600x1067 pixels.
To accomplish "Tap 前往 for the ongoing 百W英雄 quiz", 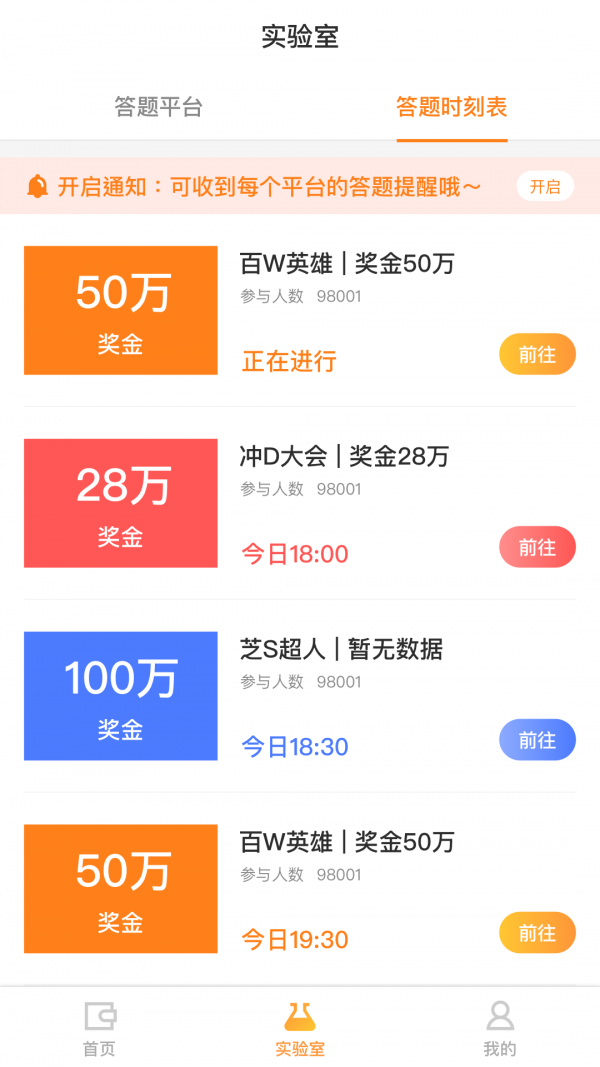I will pos(537,354).
